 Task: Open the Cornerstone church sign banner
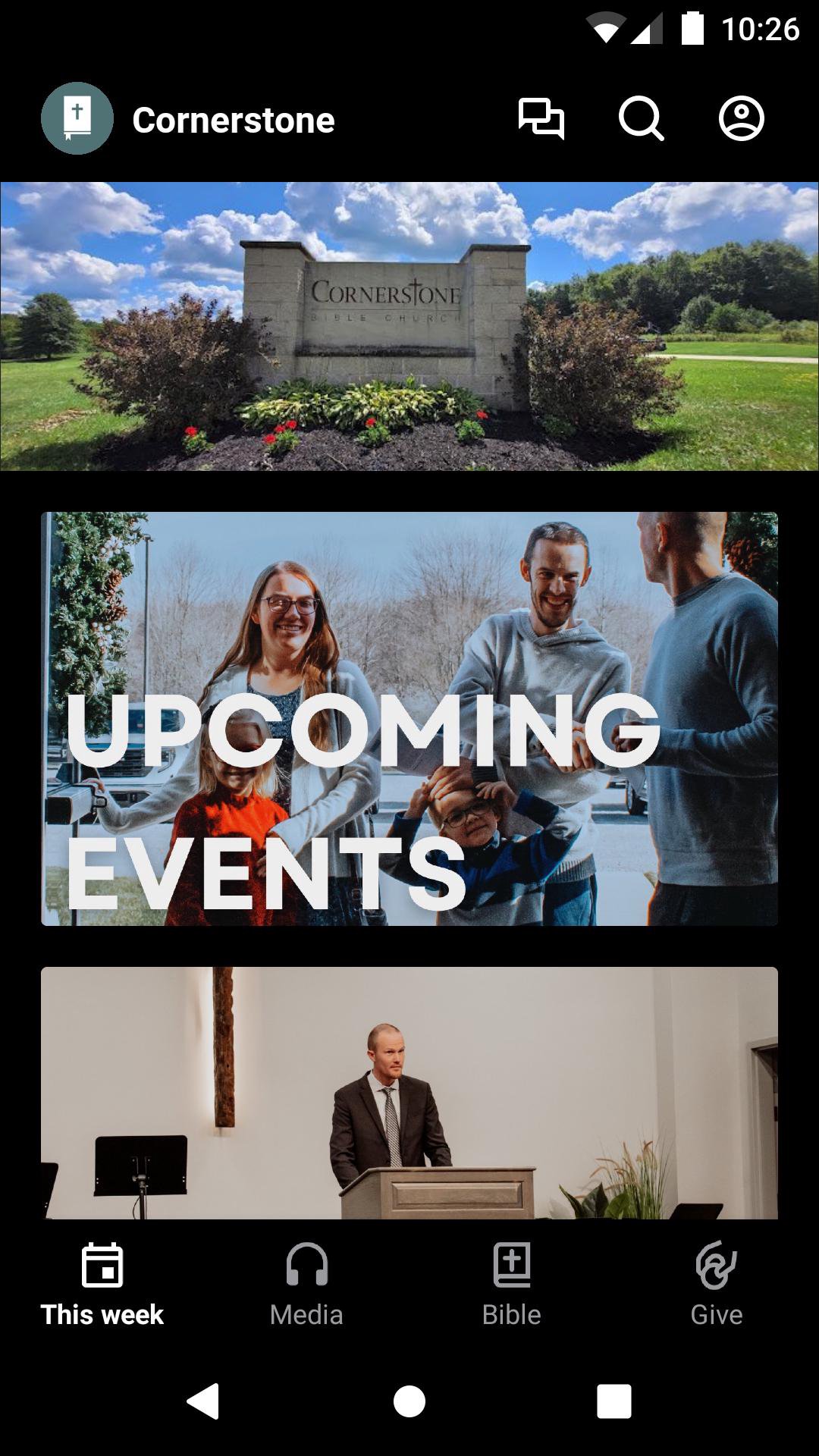pyautogui.click(x=409, y=326)
